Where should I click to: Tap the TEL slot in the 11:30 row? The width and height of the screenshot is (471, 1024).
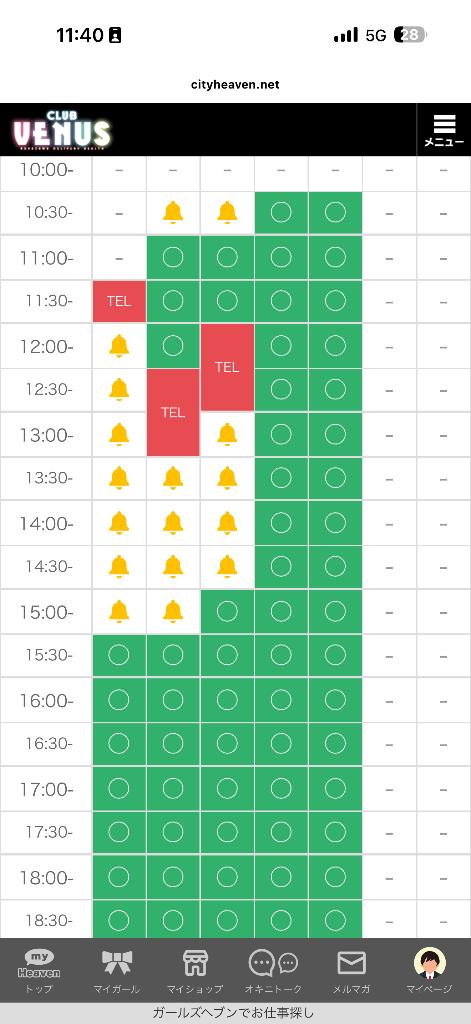pos(119,301)
